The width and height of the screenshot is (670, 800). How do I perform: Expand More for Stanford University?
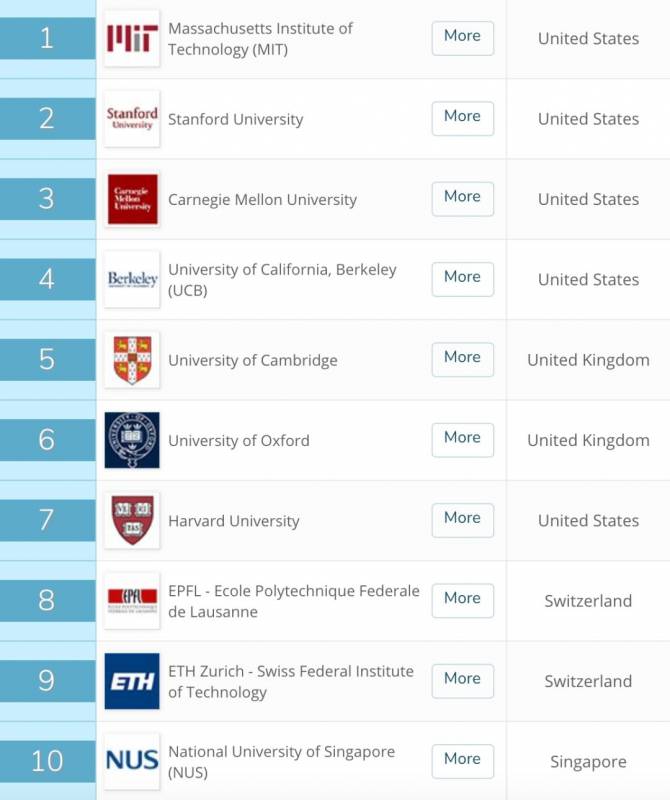click(462, 117)
